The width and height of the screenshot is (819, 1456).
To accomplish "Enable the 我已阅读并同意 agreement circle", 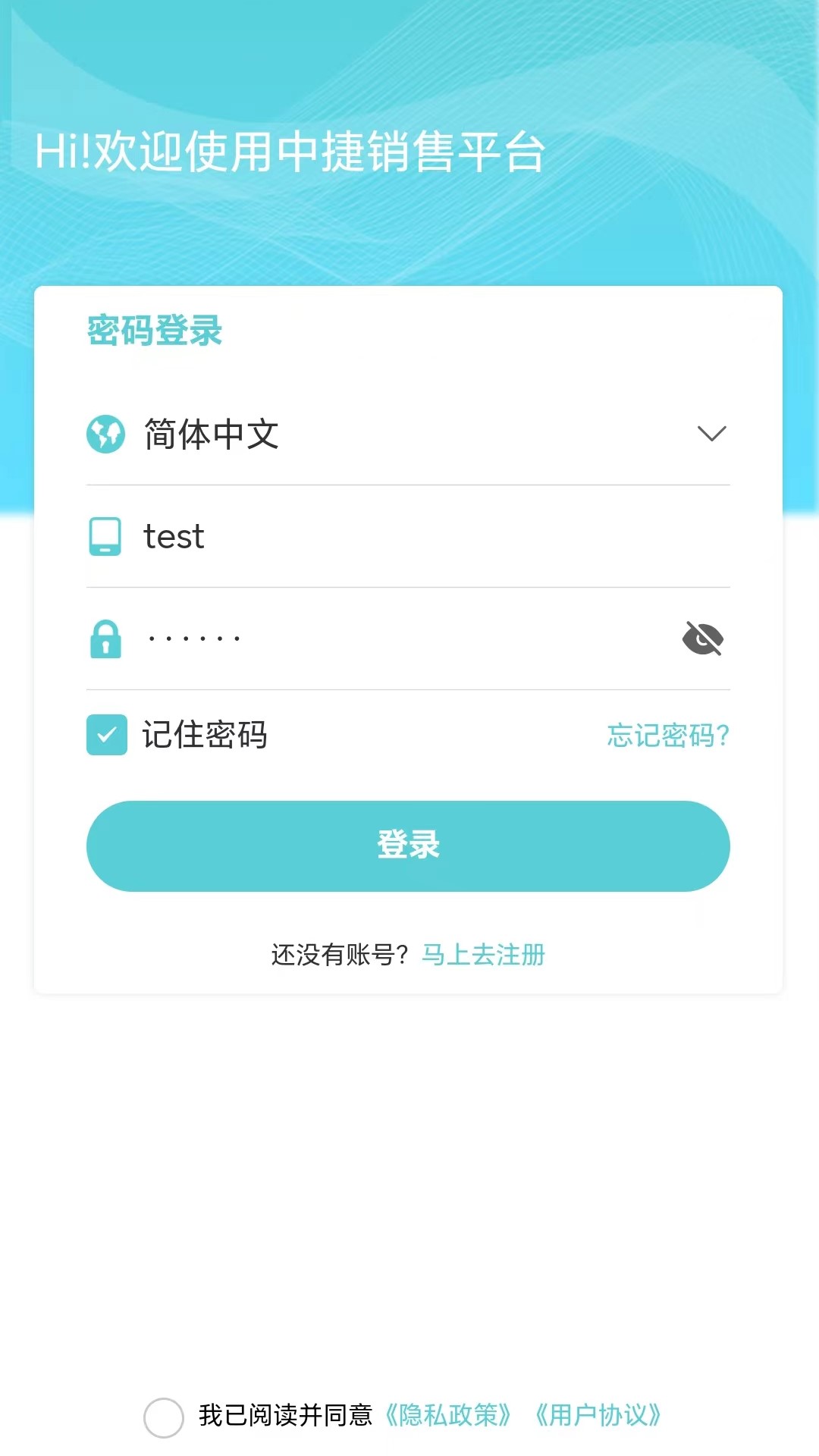I will pos(165,1414).
